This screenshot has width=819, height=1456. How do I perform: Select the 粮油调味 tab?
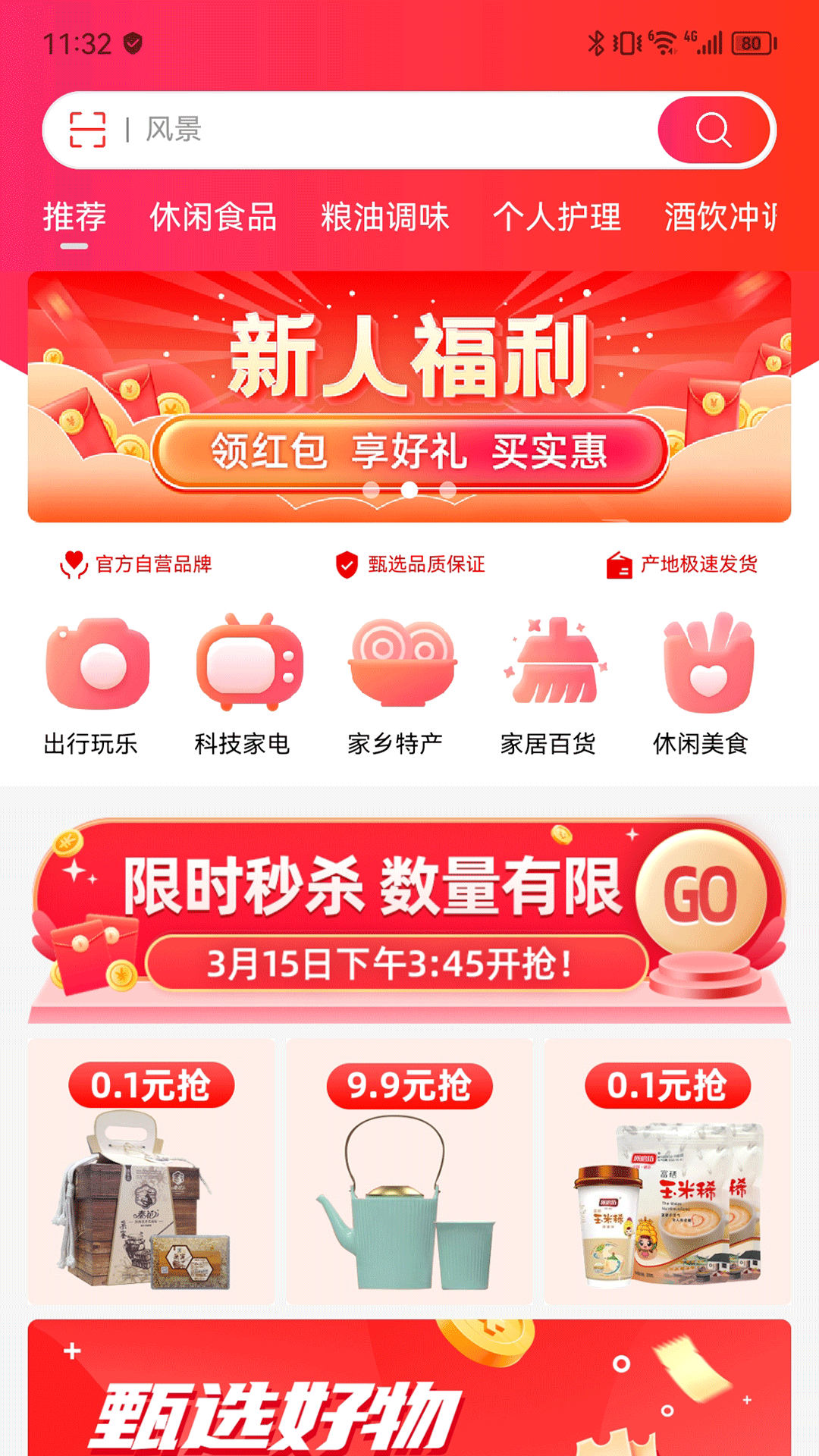[384, 218]
